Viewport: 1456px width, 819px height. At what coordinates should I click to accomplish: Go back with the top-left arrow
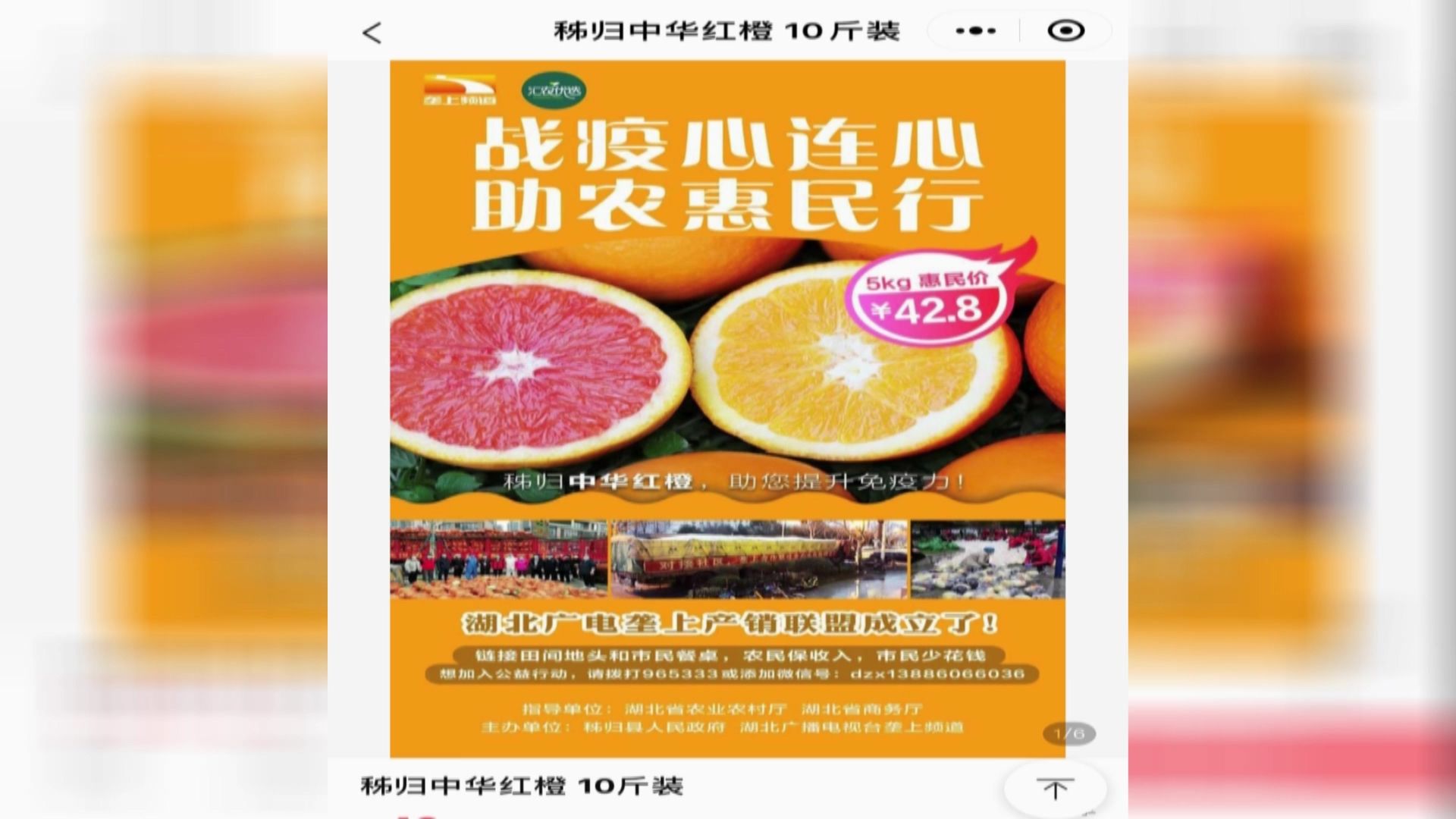click(372, 33)
